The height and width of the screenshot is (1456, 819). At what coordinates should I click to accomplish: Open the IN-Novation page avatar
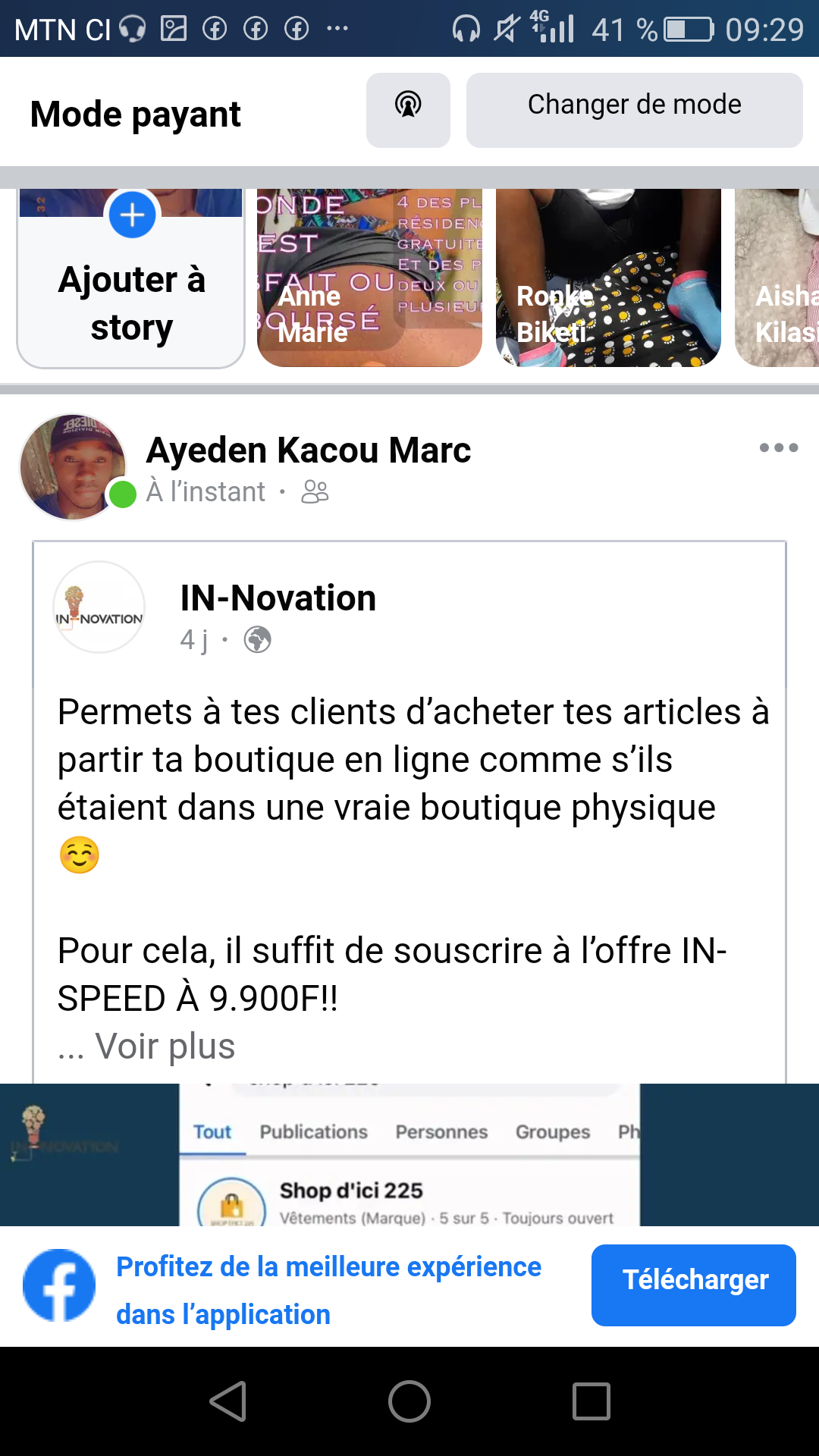(x=99, y=607)
